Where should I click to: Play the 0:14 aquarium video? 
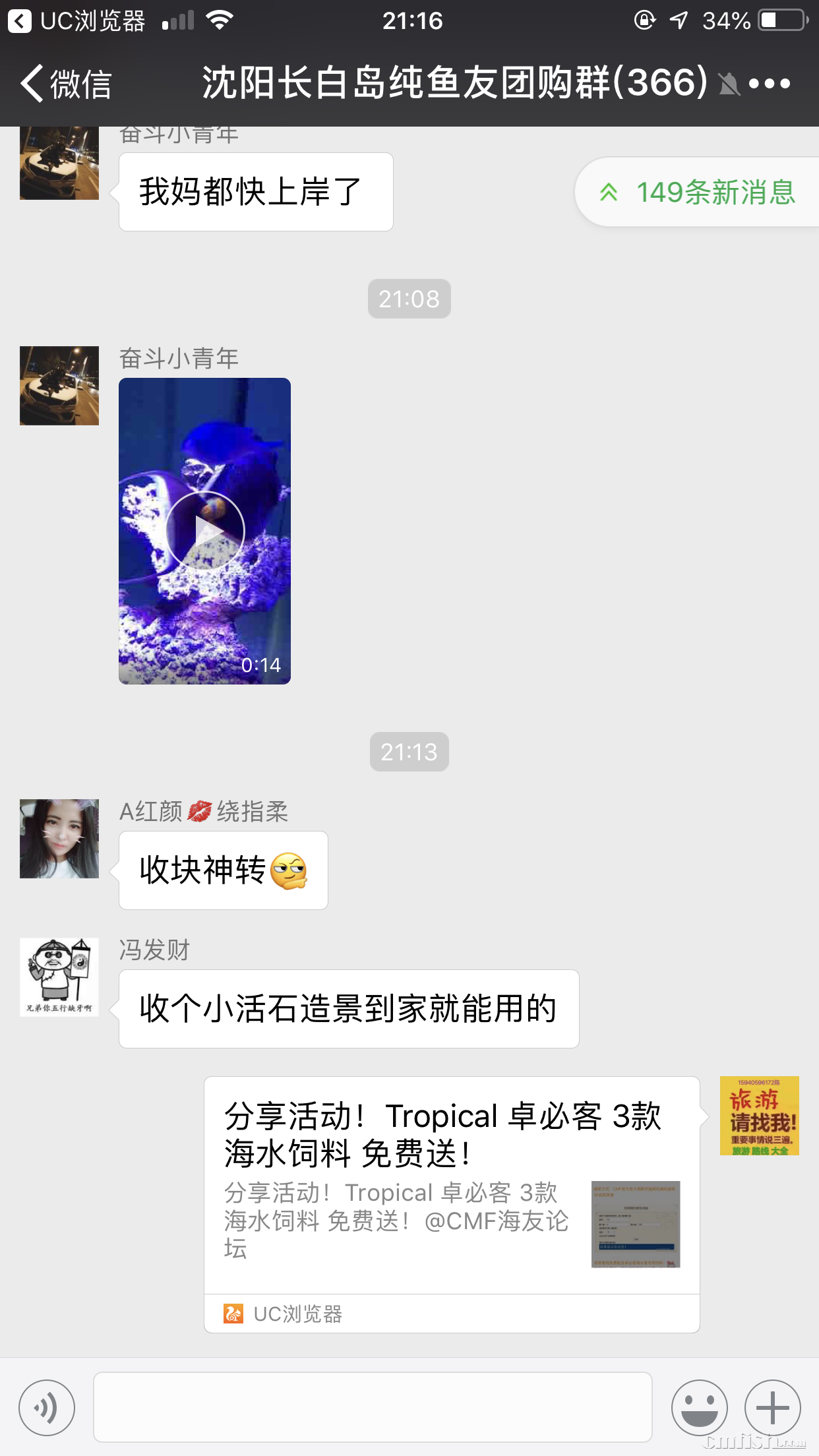point(204,531)
